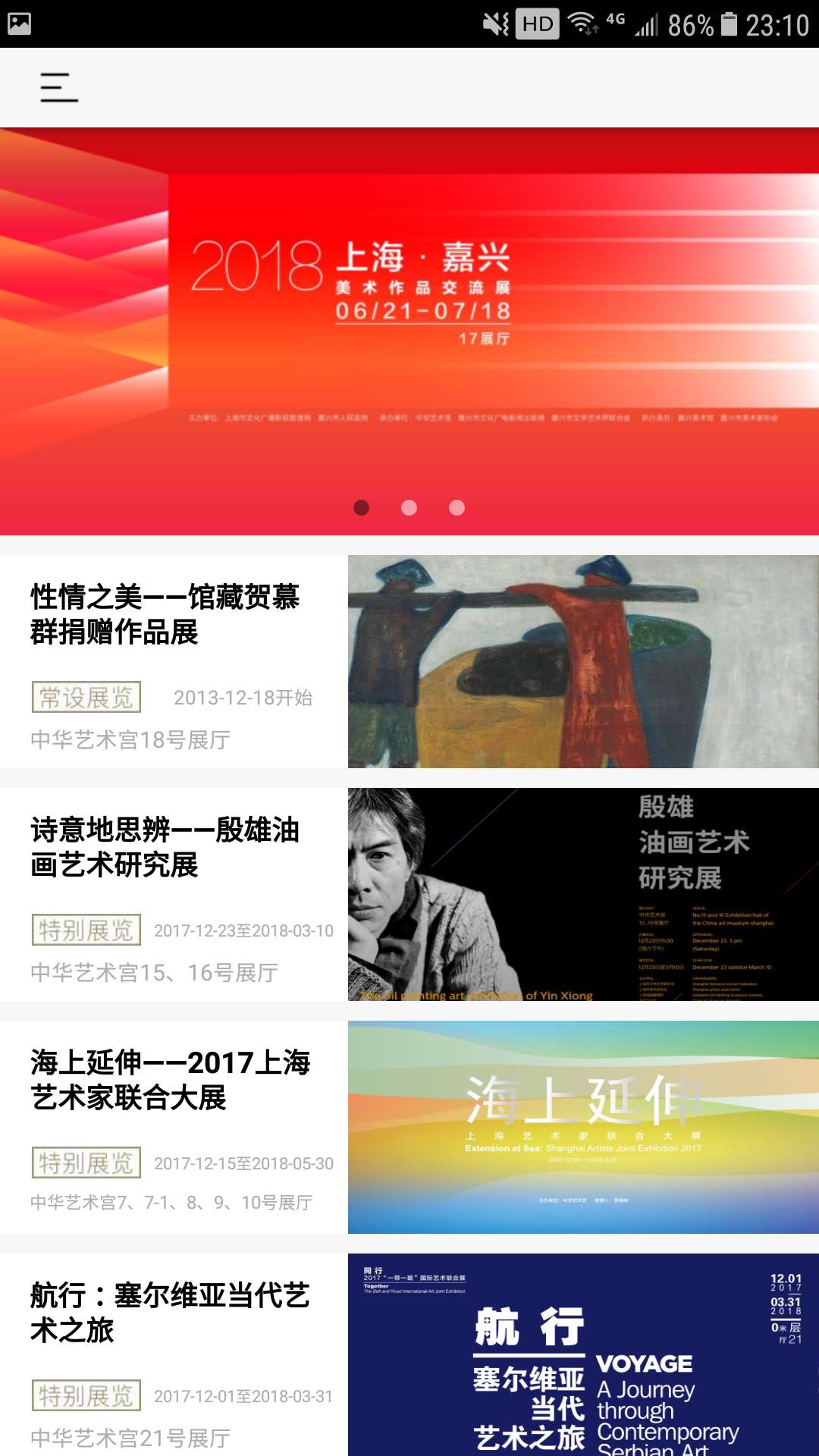819x1456 pixels.
Task: Jump to the second banner slide dot
Action: click(409, 507)
